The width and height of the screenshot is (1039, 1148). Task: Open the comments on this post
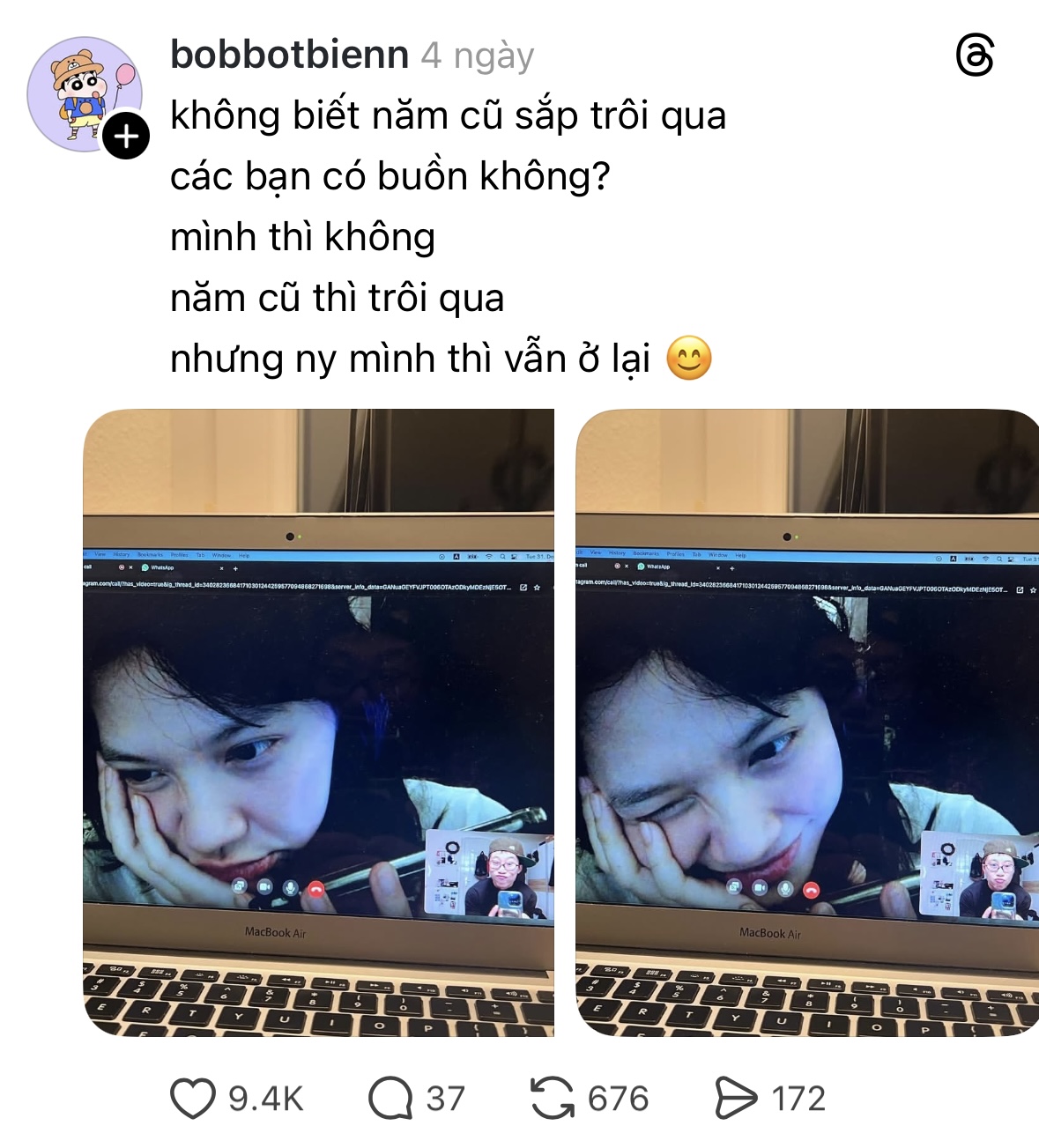pyautogui.click(x=390, y=1099)
